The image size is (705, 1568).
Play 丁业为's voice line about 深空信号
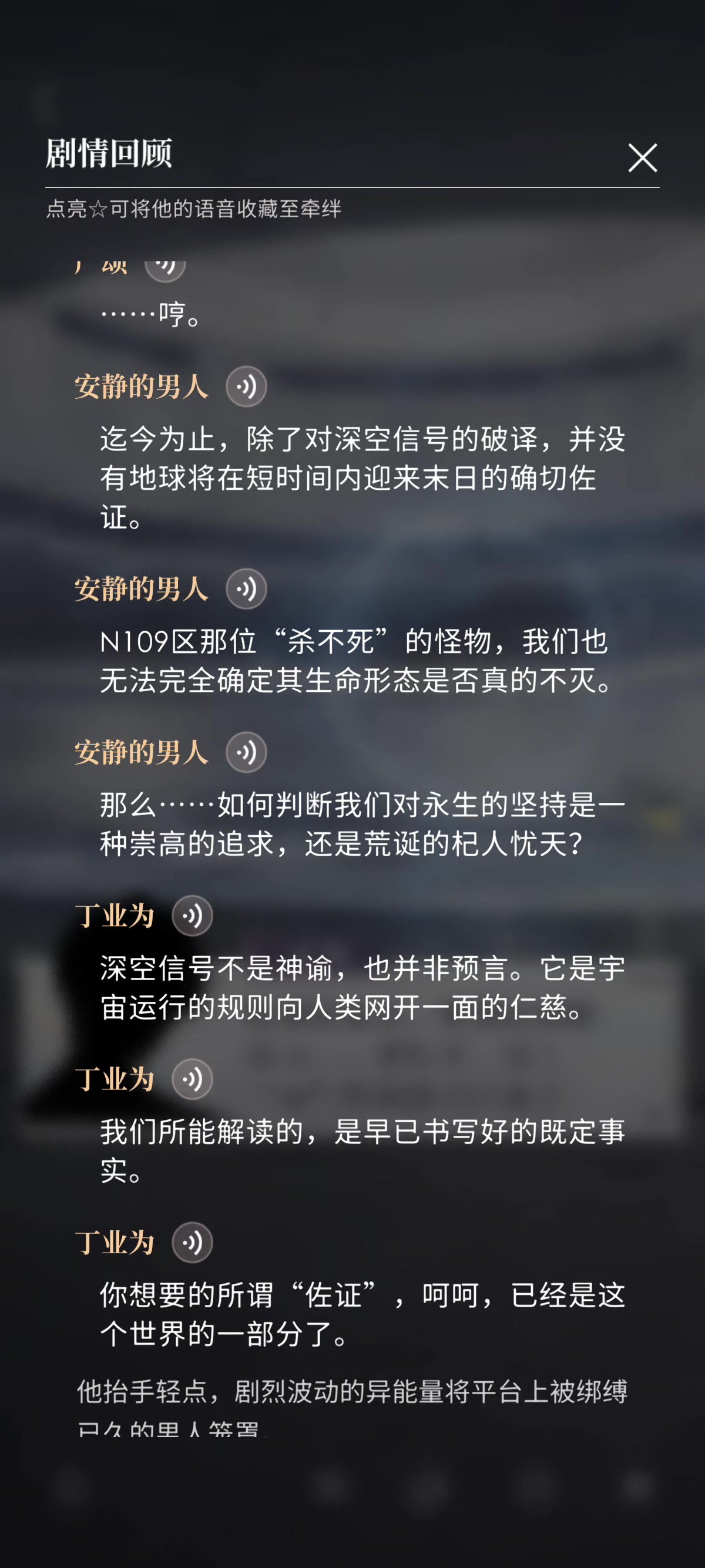click(x=192, y=916)
